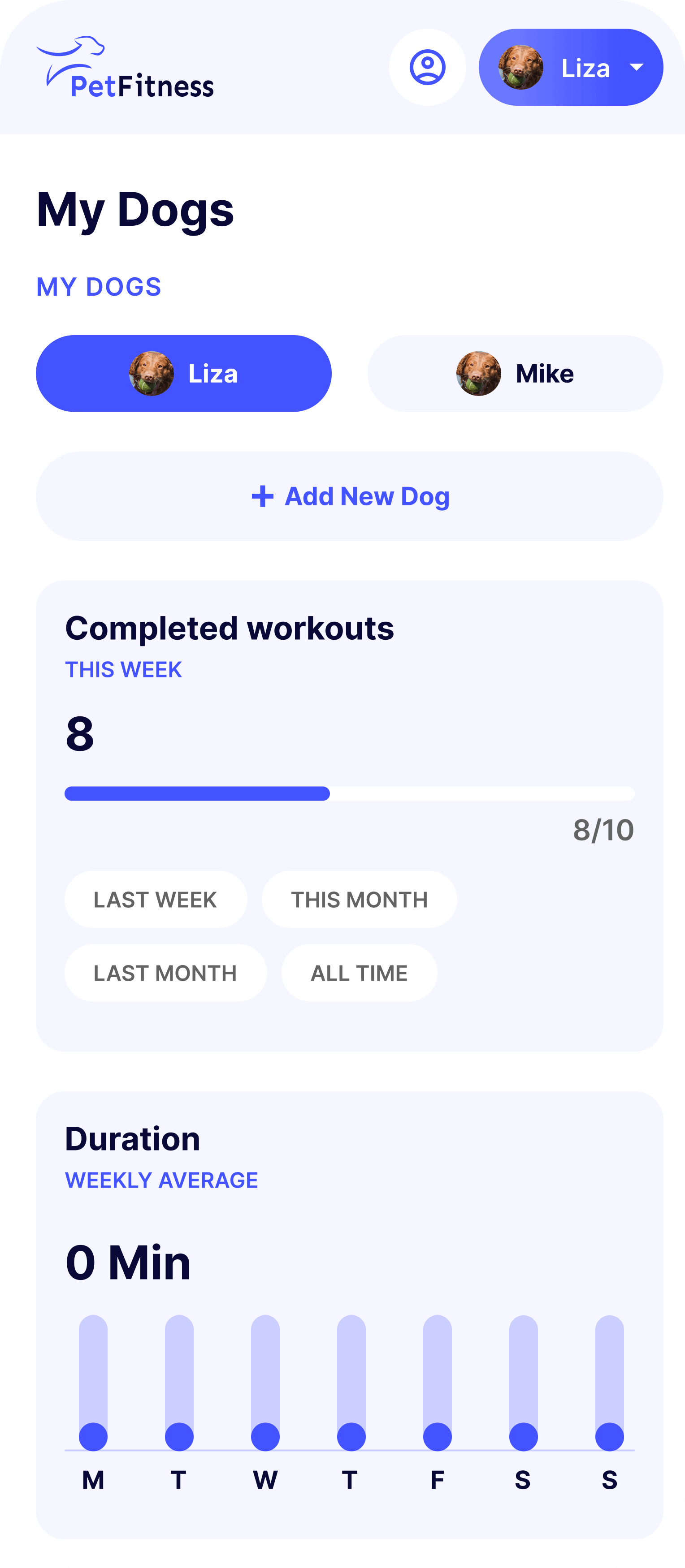Show Last Week completed workouts

pyautogui.click(x=156, y=899)
